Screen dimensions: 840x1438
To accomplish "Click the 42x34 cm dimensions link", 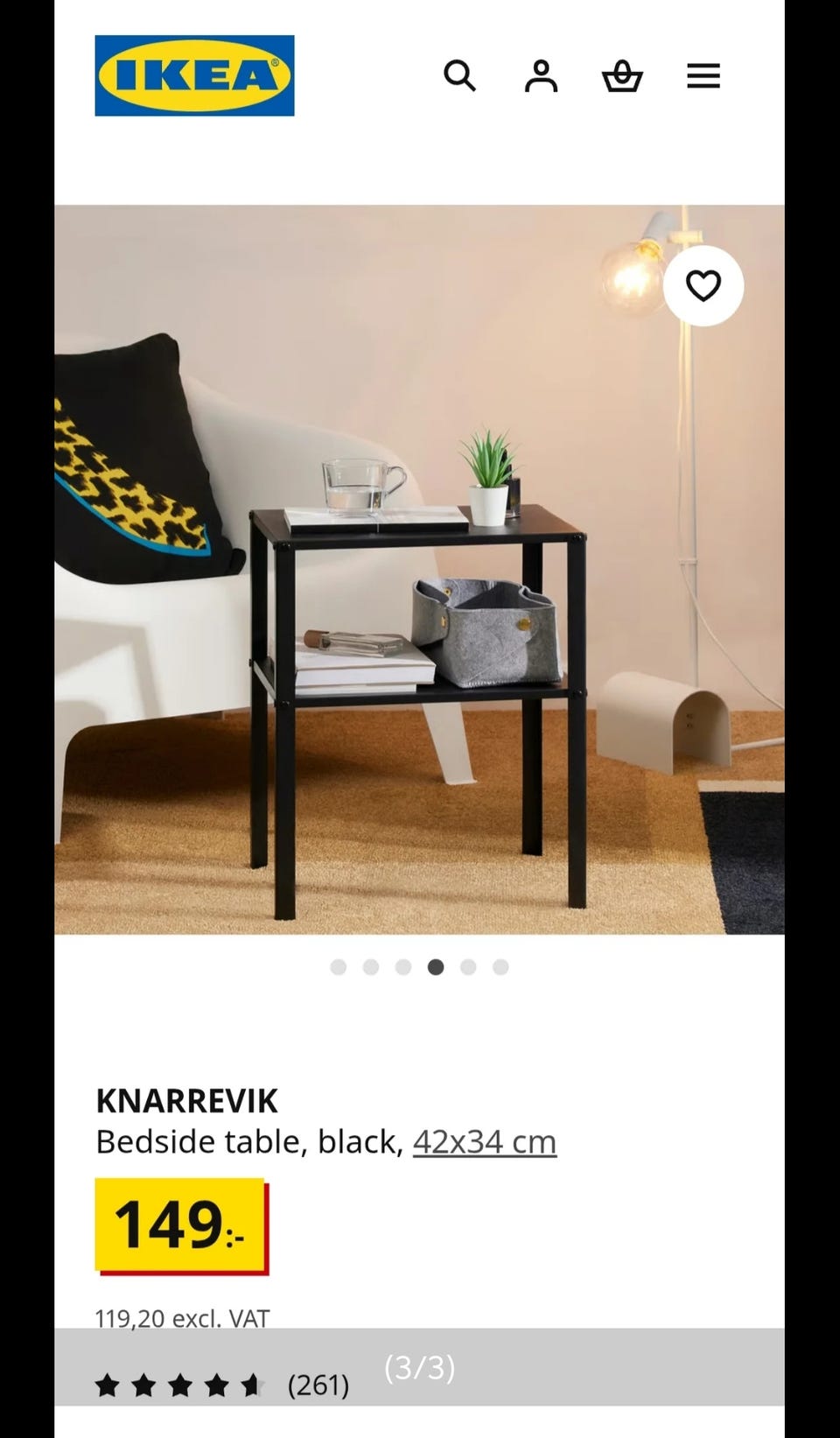I will [485, 1141].
